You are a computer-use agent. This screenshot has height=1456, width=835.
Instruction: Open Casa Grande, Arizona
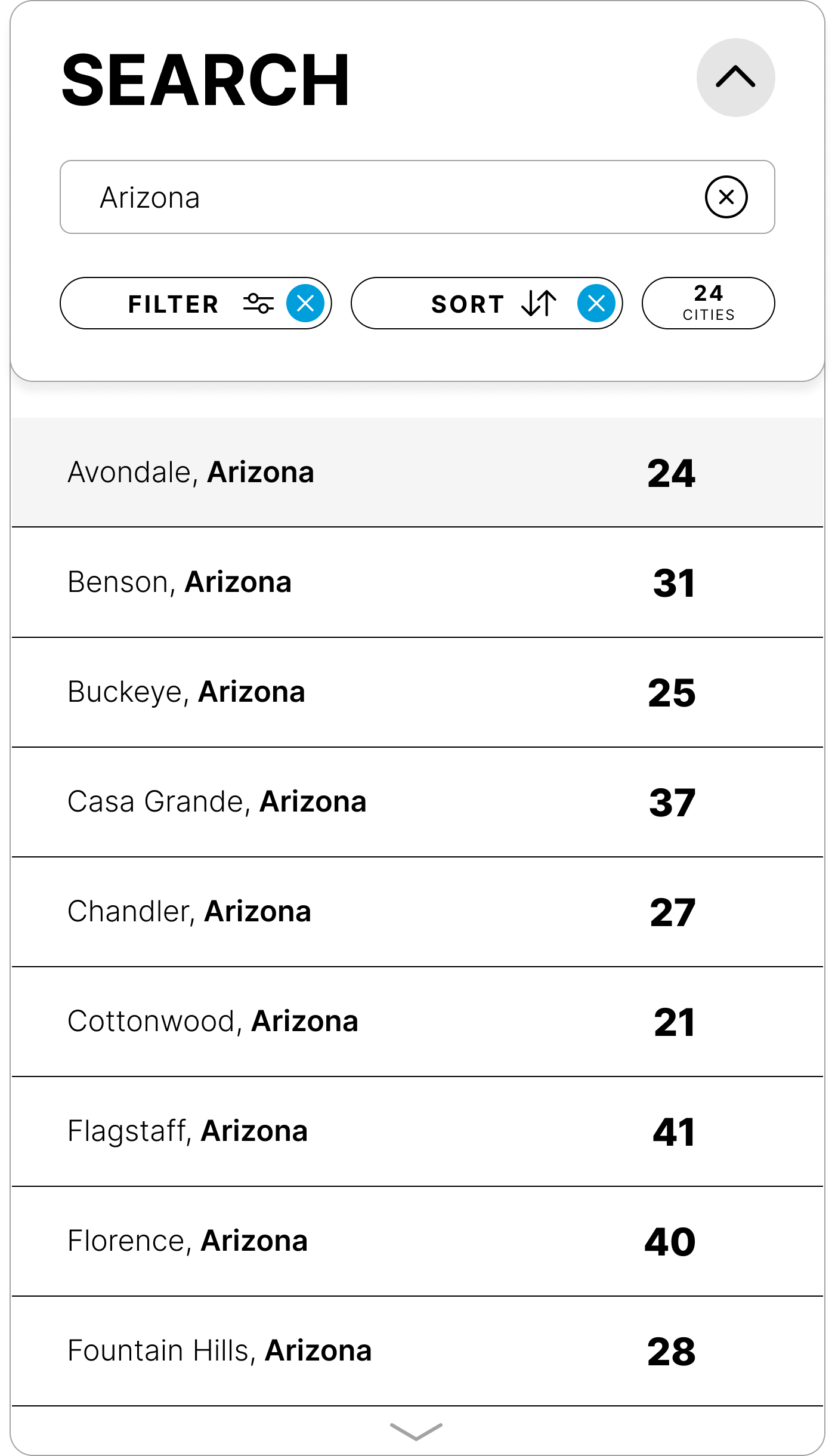click(x=417, y=802)
